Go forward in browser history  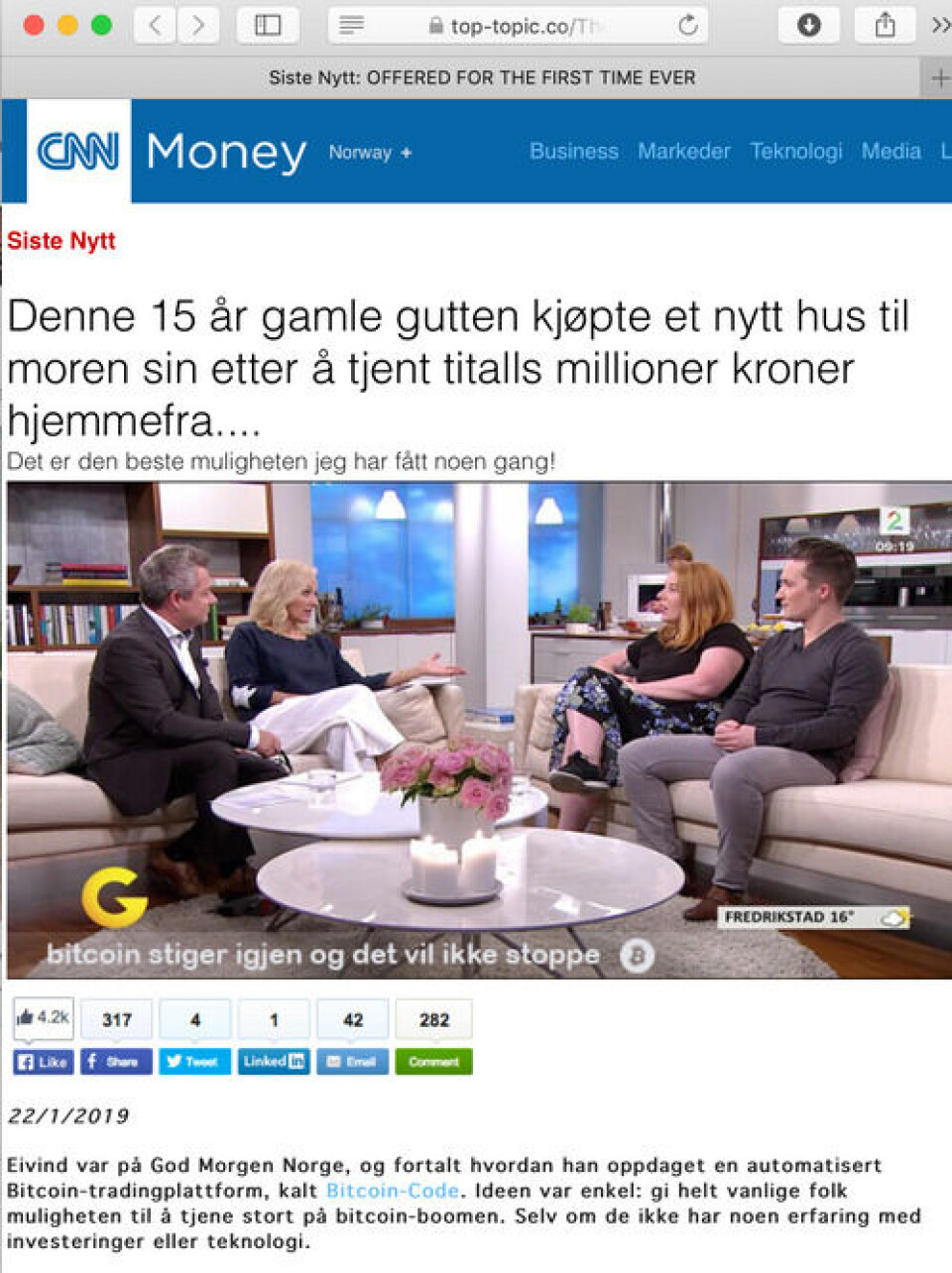pos(199,25)
